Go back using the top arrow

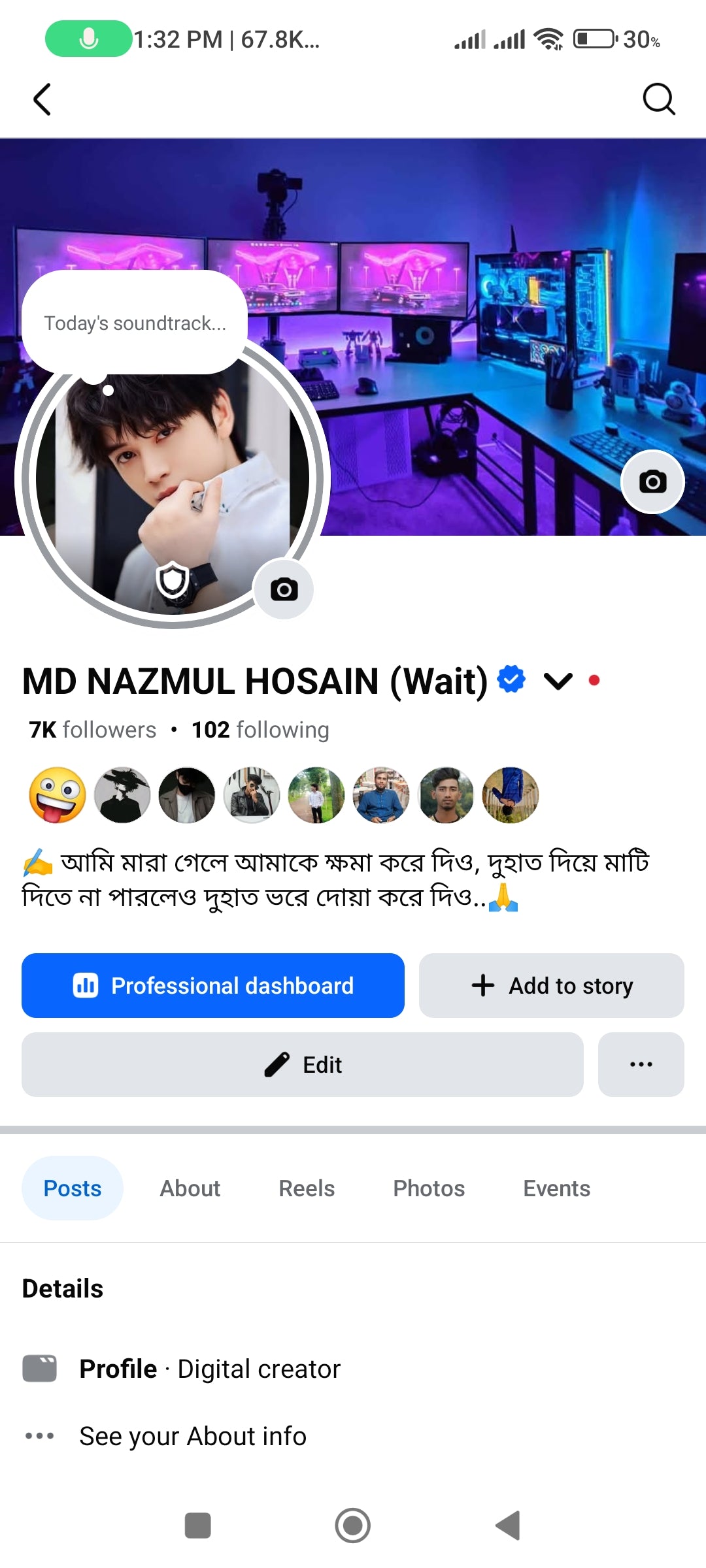(x=42, y=99)
